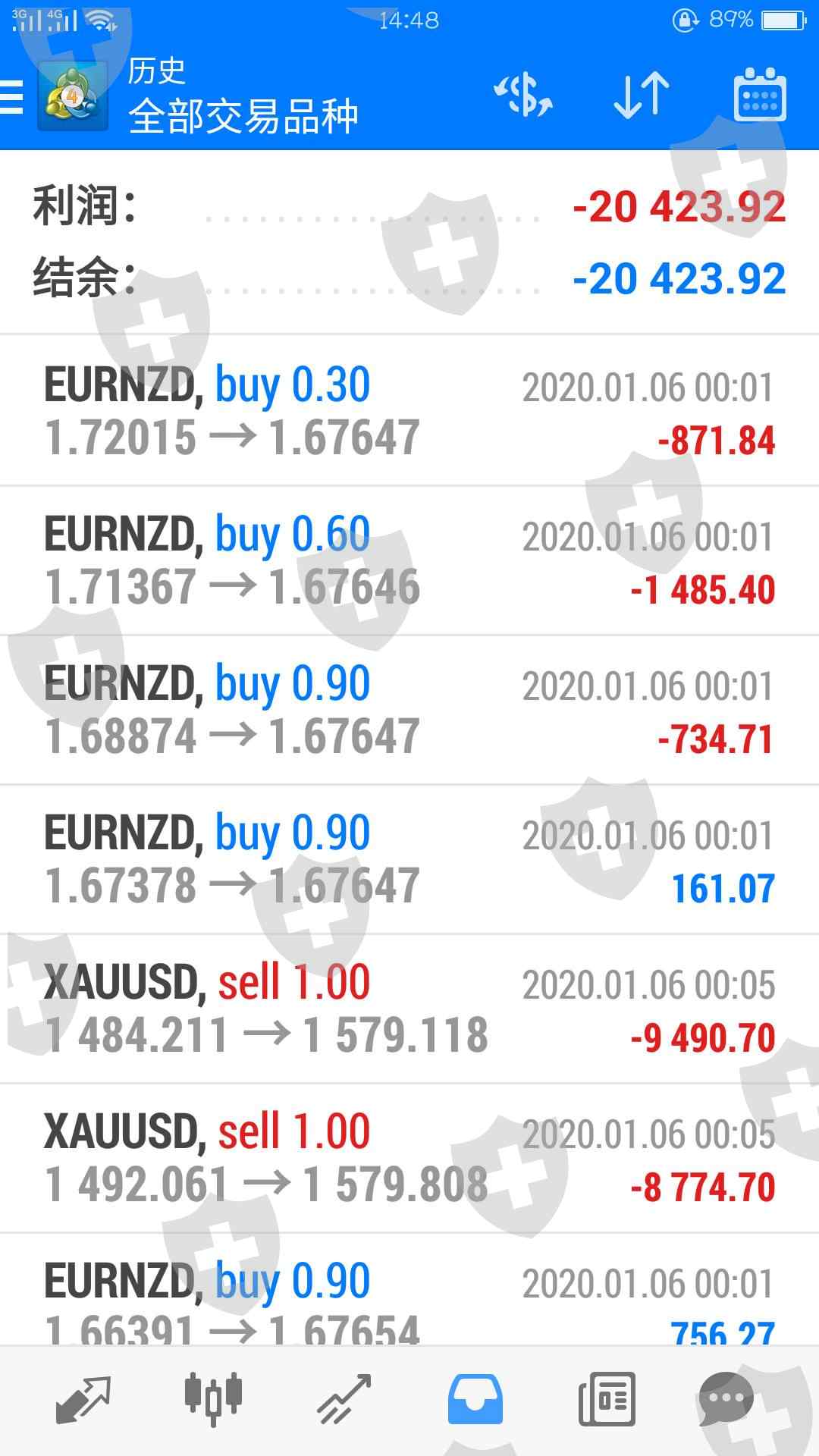Screen dimensions: 819x1456
Task: Expand EURNZD trade with -734.71 loss
Action: (x=409, y=710)
